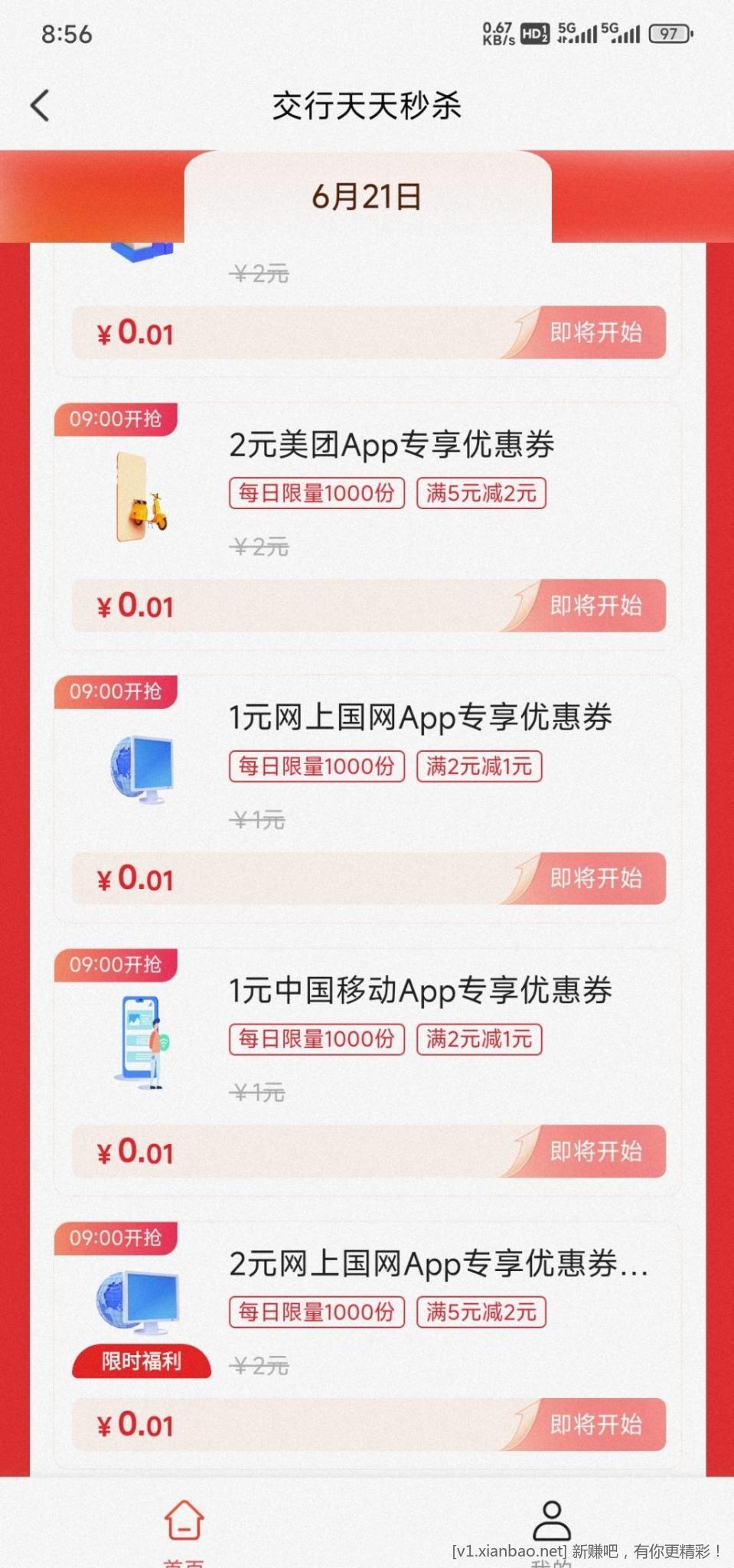Open the 1元中国移动App专享优惠券 card
Screen dimensions: 734x1568
pyautogui.click(x=419, y=991)
